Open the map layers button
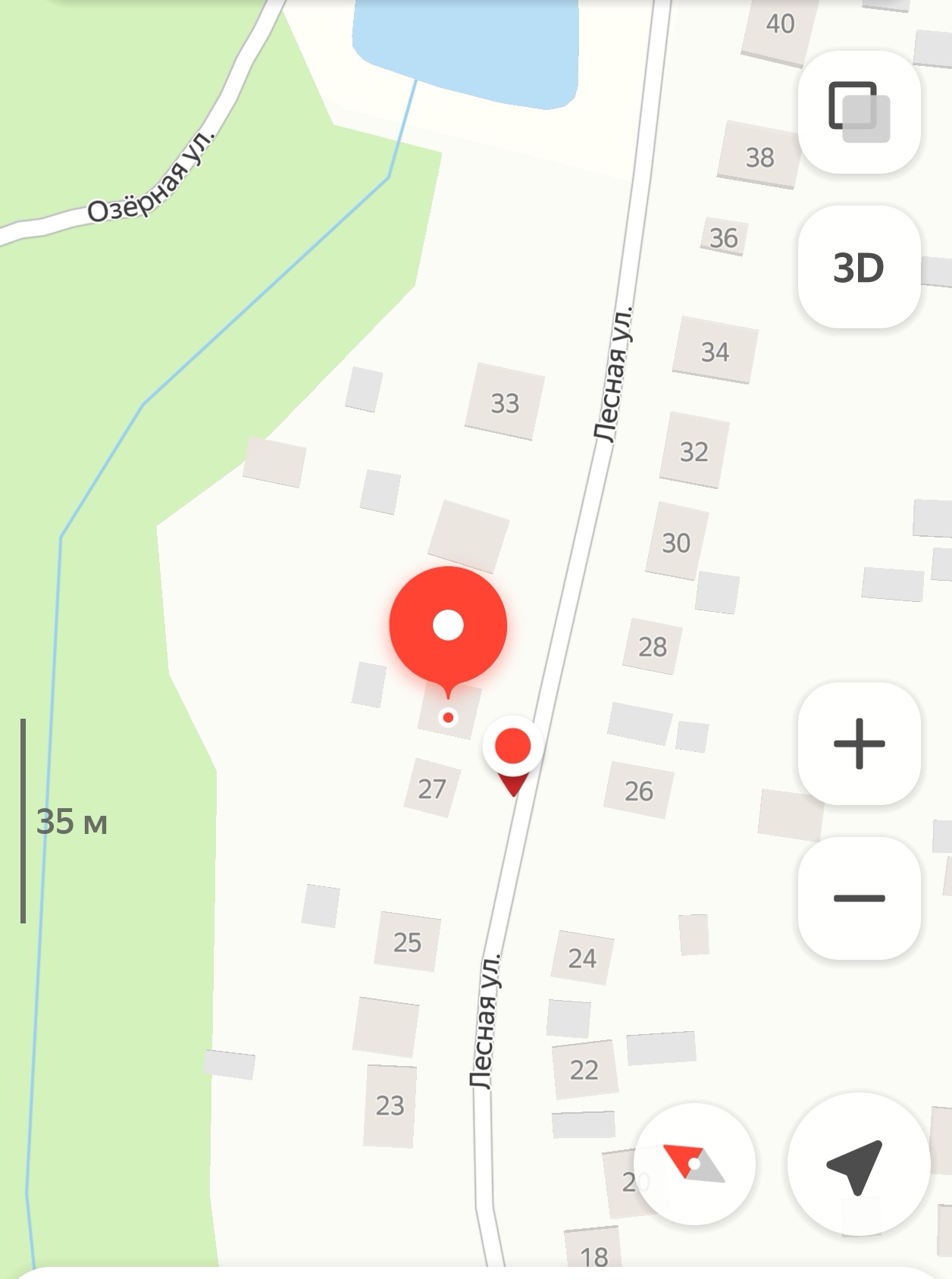 859,112
